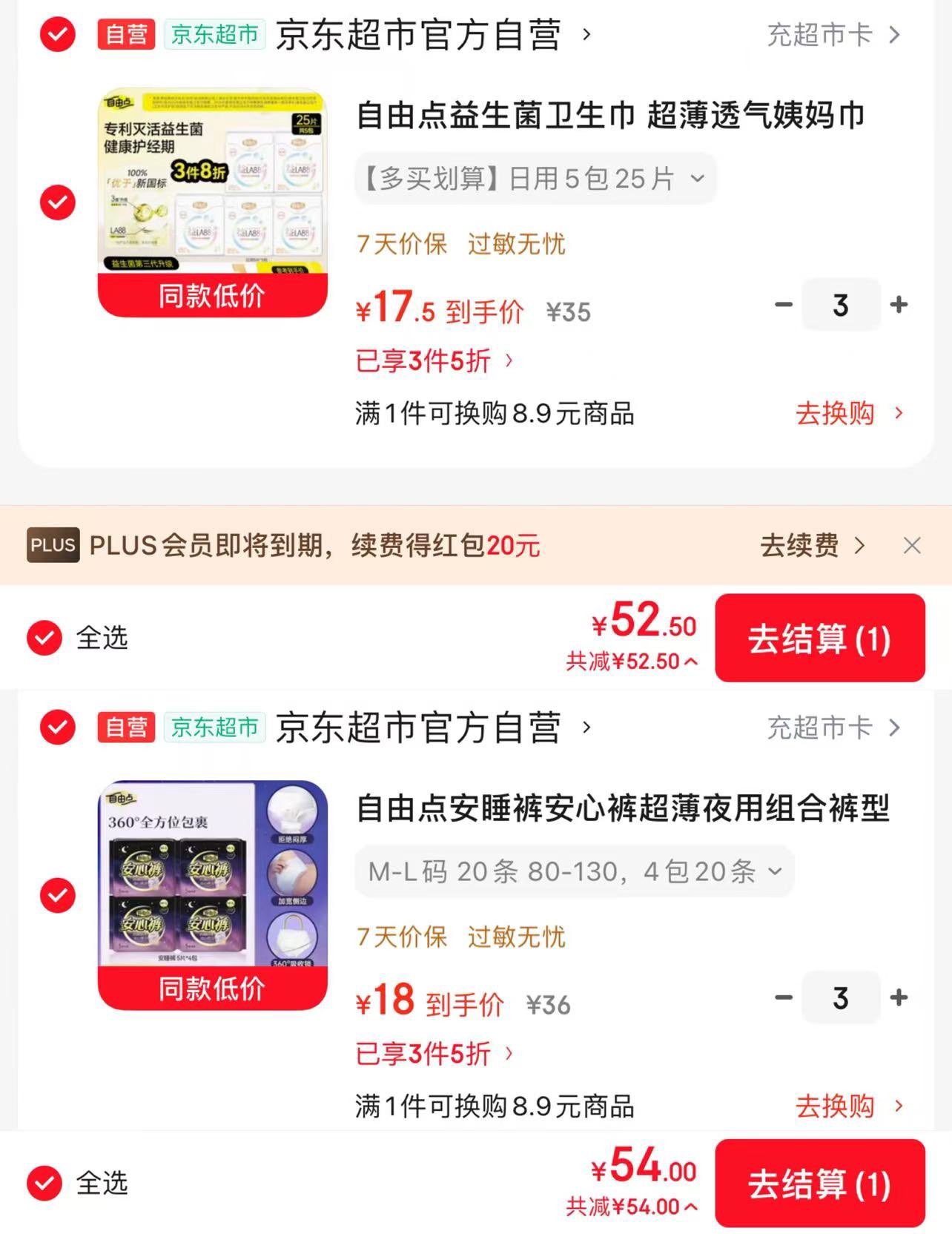Screen dimensions: 952x1234
Task: Increase quantity of 自由点安睡裤
Action: 899,998
